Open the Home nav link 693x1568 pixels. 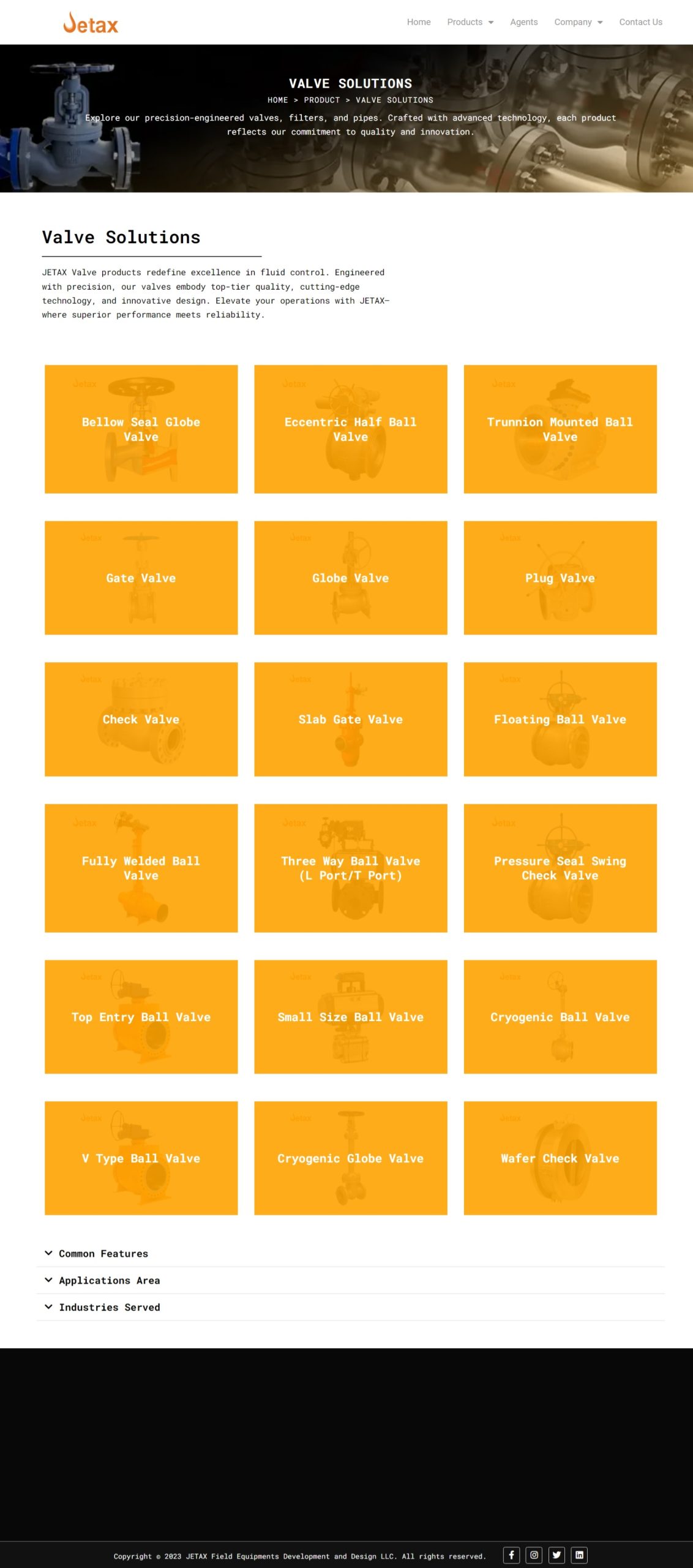419,22
